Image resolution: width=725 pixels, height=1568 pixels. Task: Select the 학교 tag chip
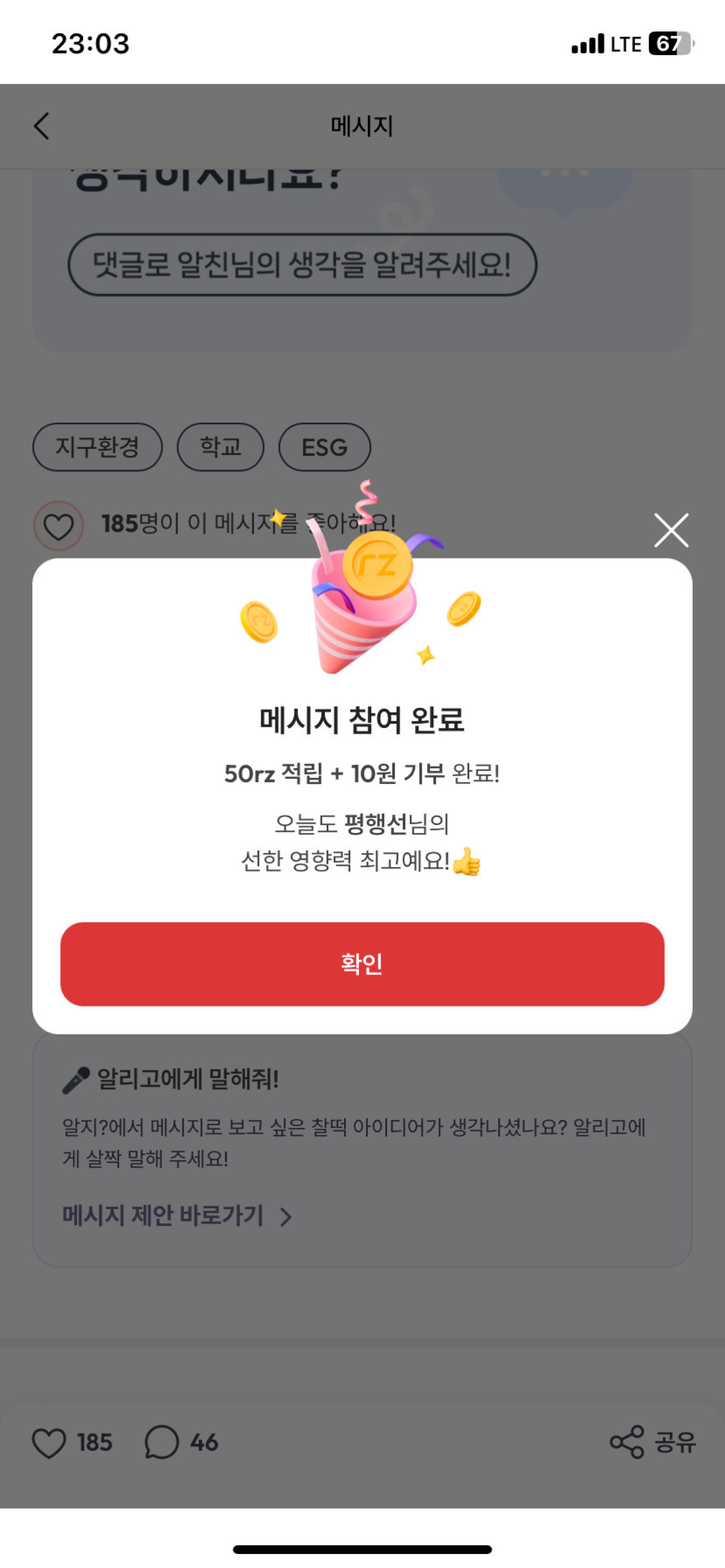click(x=220, y=447)
